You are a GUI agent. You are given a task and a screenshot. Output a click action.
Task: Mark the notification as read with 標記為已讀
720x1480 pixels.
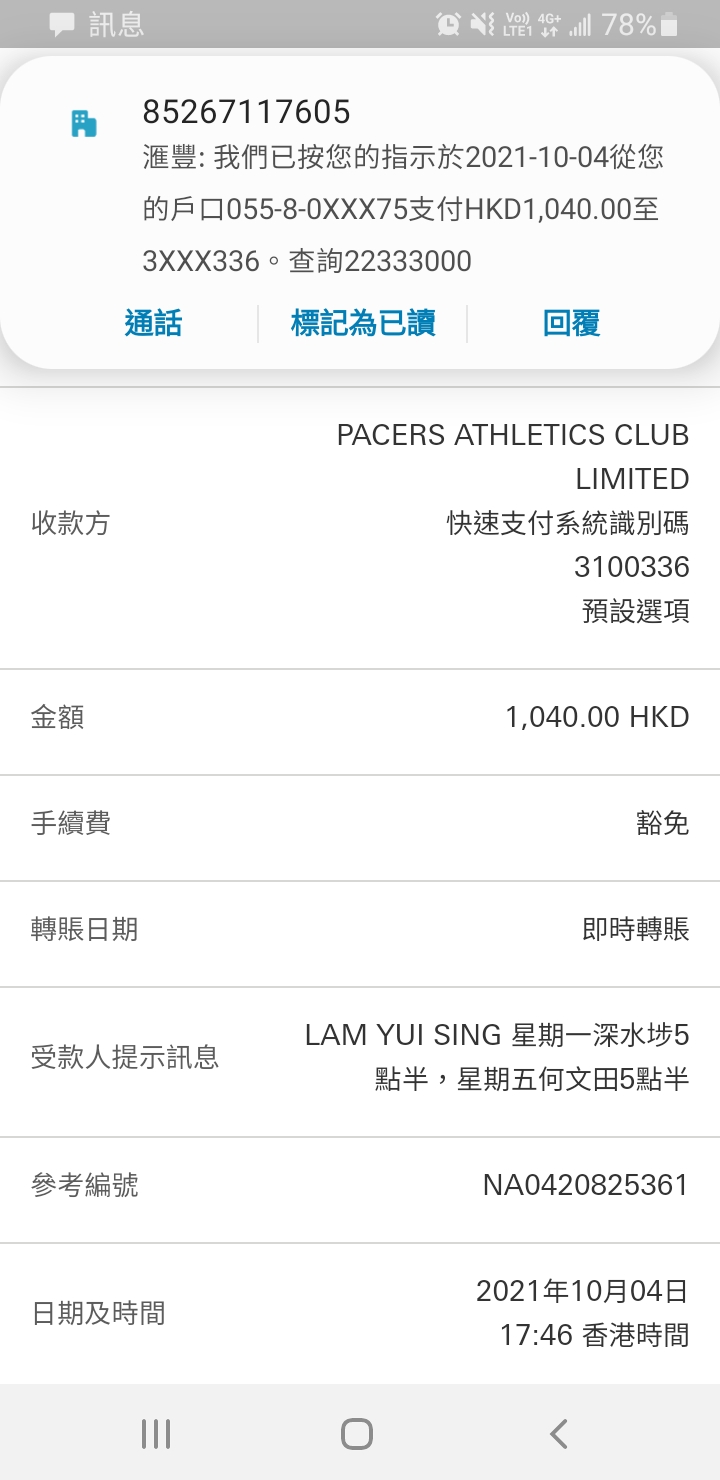[363, 323]
